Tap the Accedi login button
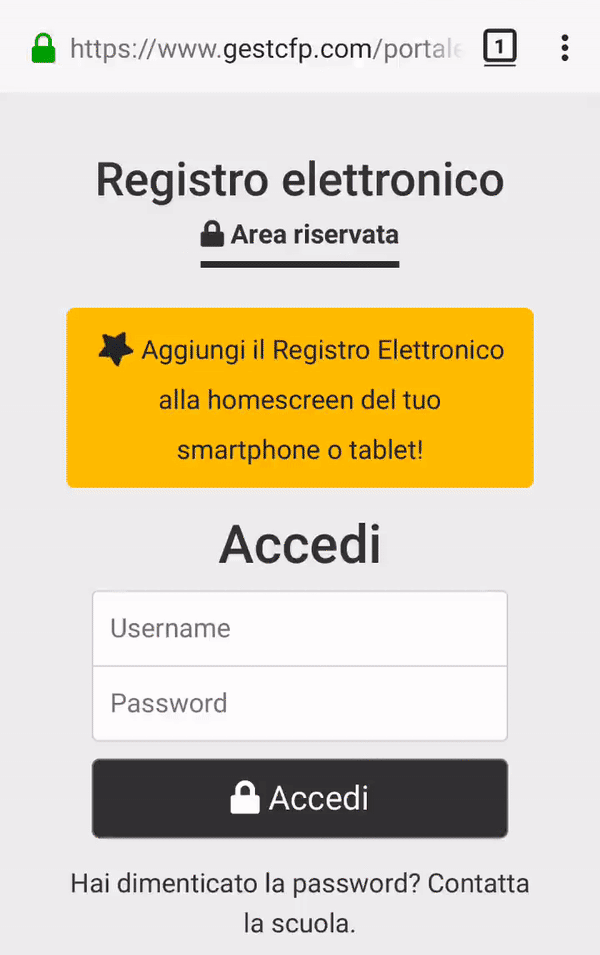The image size is (600, 955). [300, 798]
